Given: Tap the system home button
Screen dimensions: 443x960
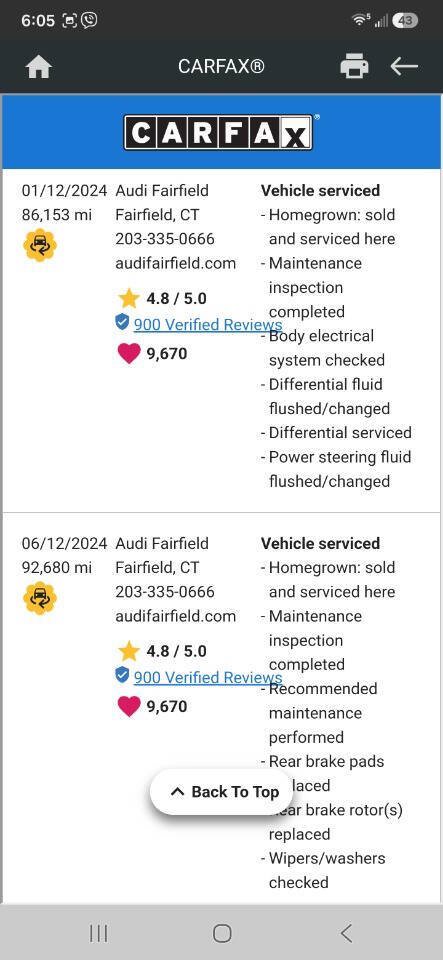Looking at the screenshot, I should click(x=222, y=933).
